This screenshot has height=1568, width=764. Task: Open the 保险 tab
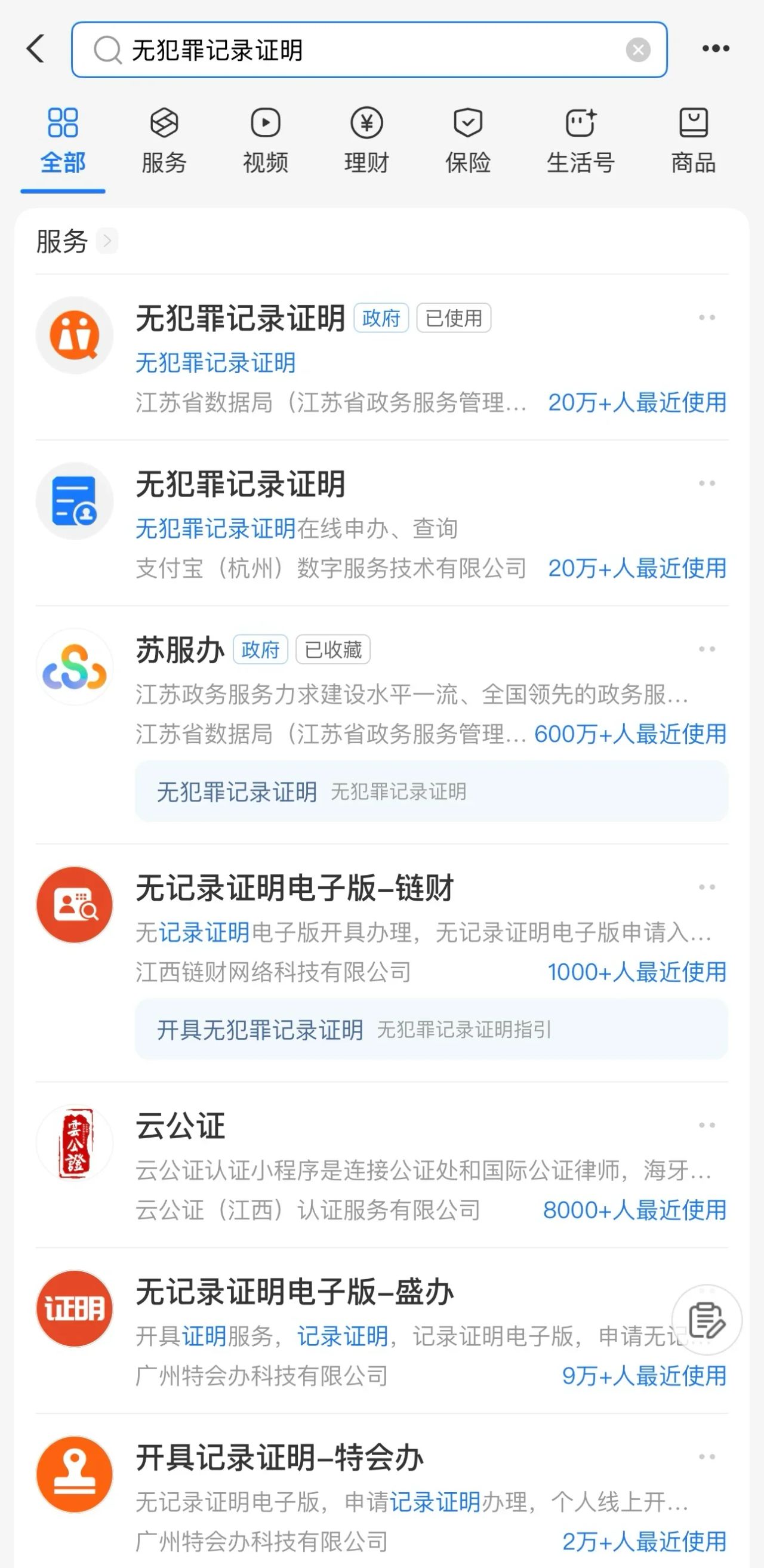tap(467, 141)
